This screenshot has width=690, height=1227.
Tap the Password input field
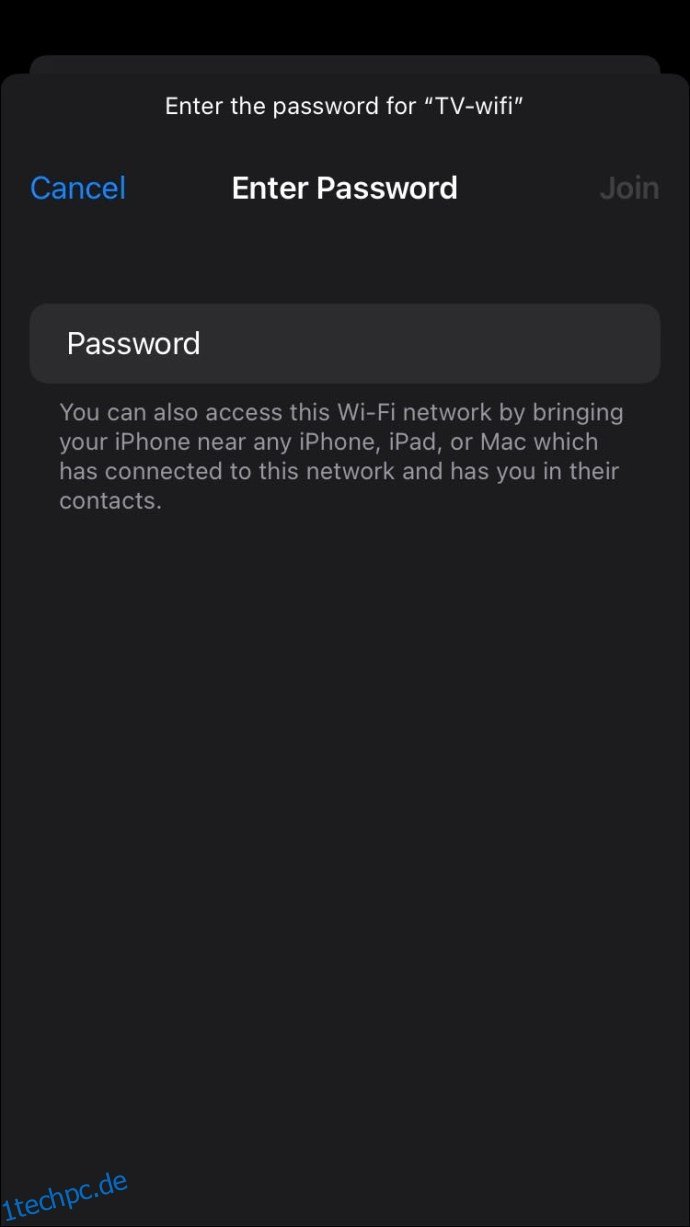345,344
